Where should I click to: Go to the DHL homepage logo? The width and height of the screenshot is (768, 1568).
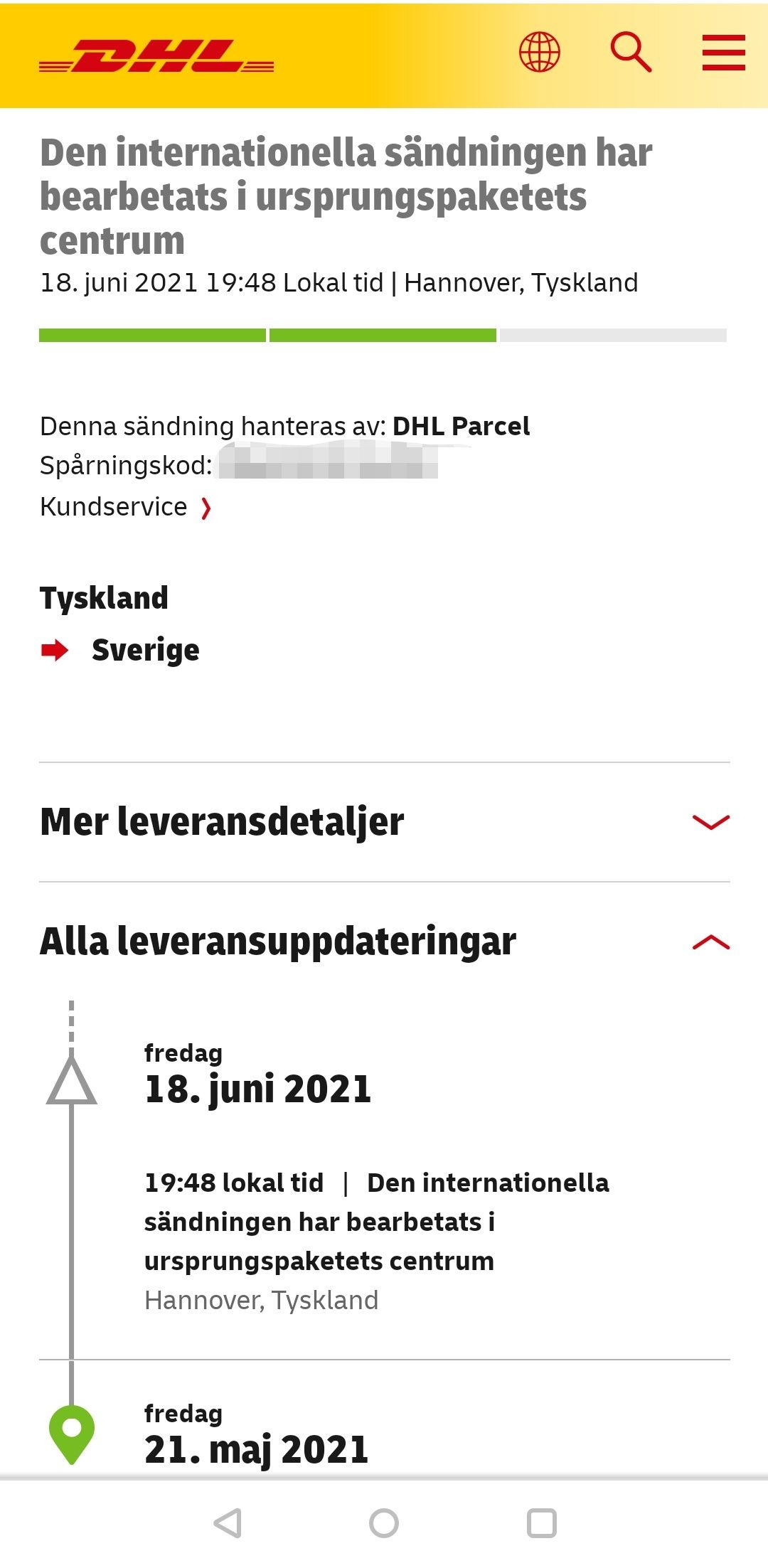pos(156,56)
